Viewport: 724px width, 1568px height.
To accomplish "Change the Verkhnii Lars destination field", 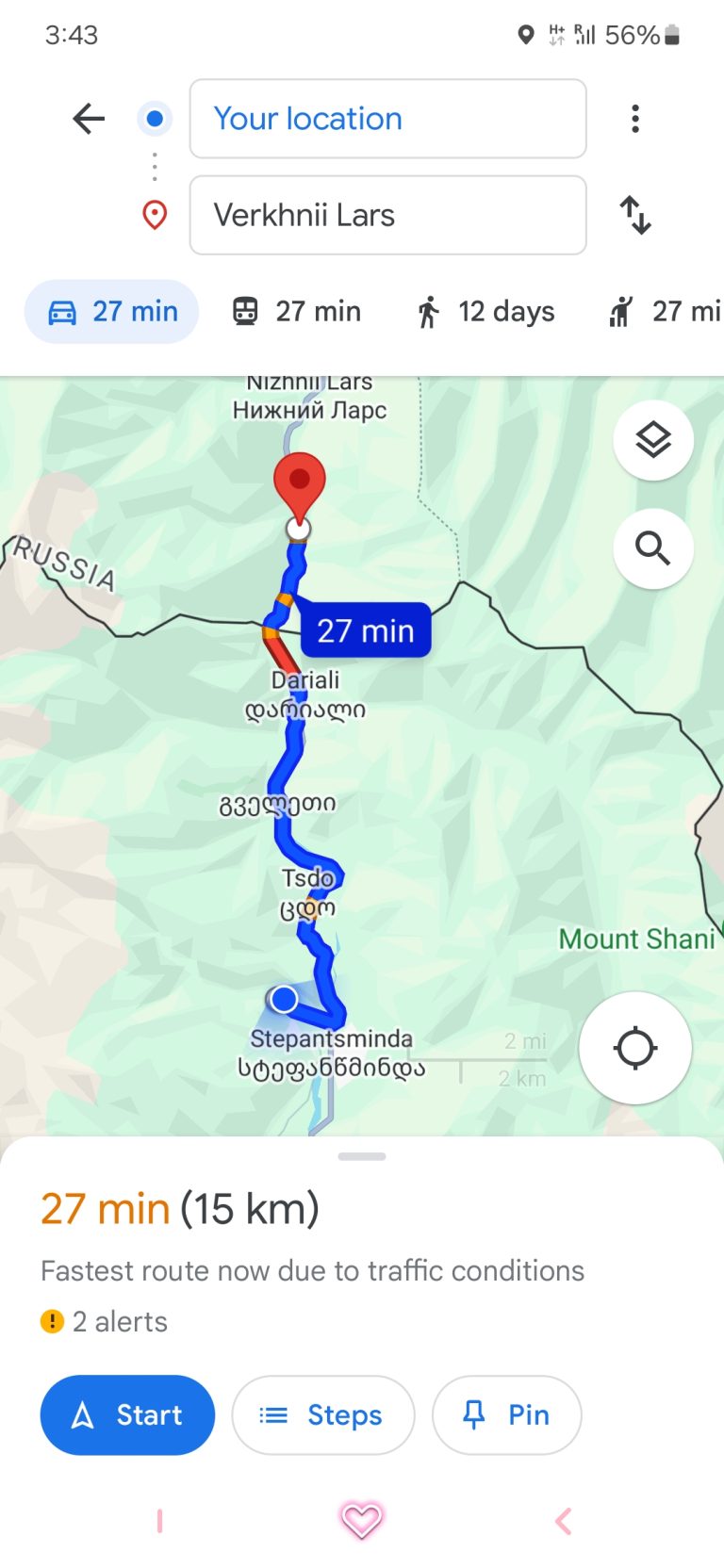I will [x=387, y=215].
